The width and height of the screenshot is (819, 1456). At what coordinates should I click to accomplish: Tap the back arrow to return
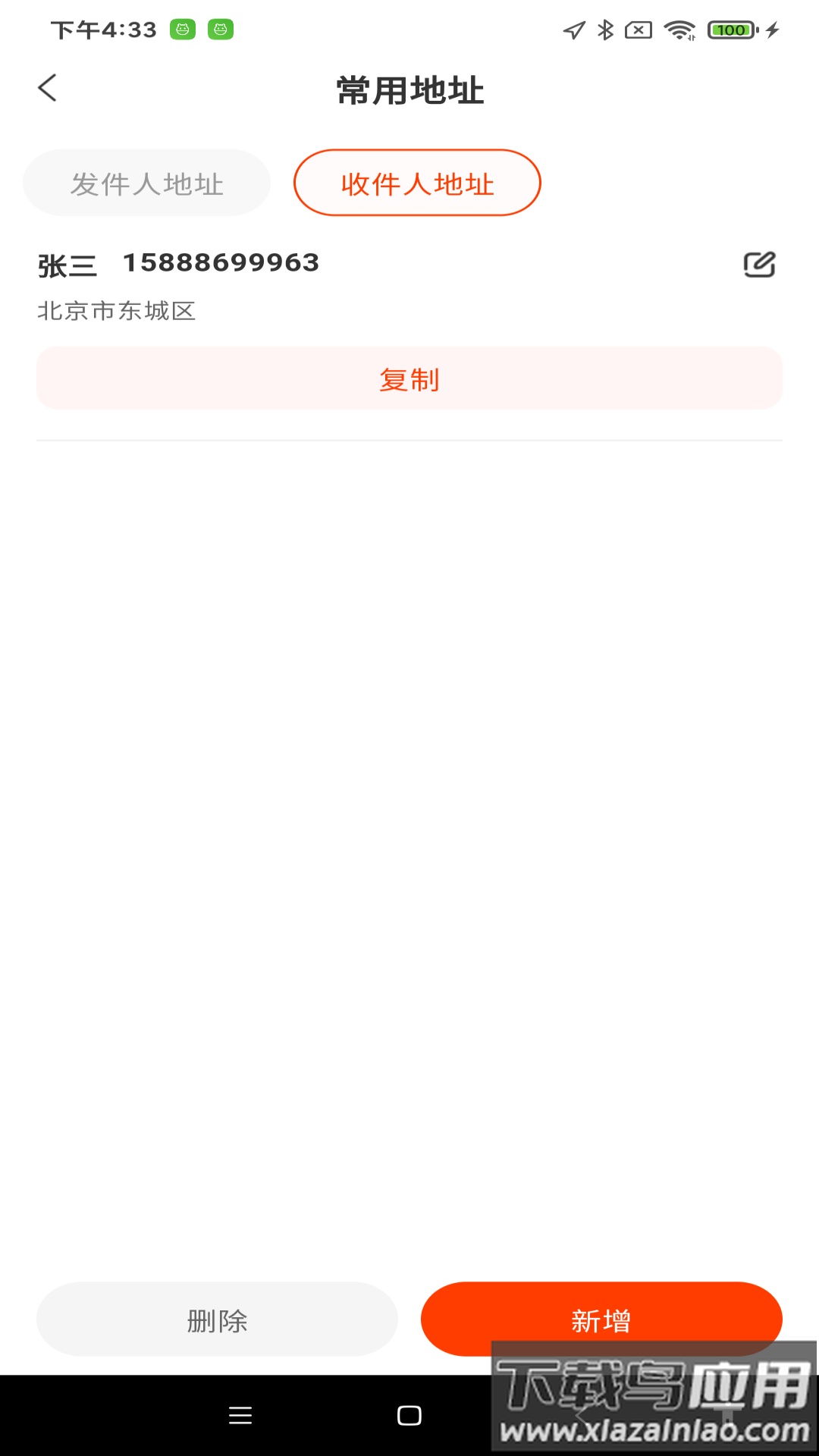48,88
